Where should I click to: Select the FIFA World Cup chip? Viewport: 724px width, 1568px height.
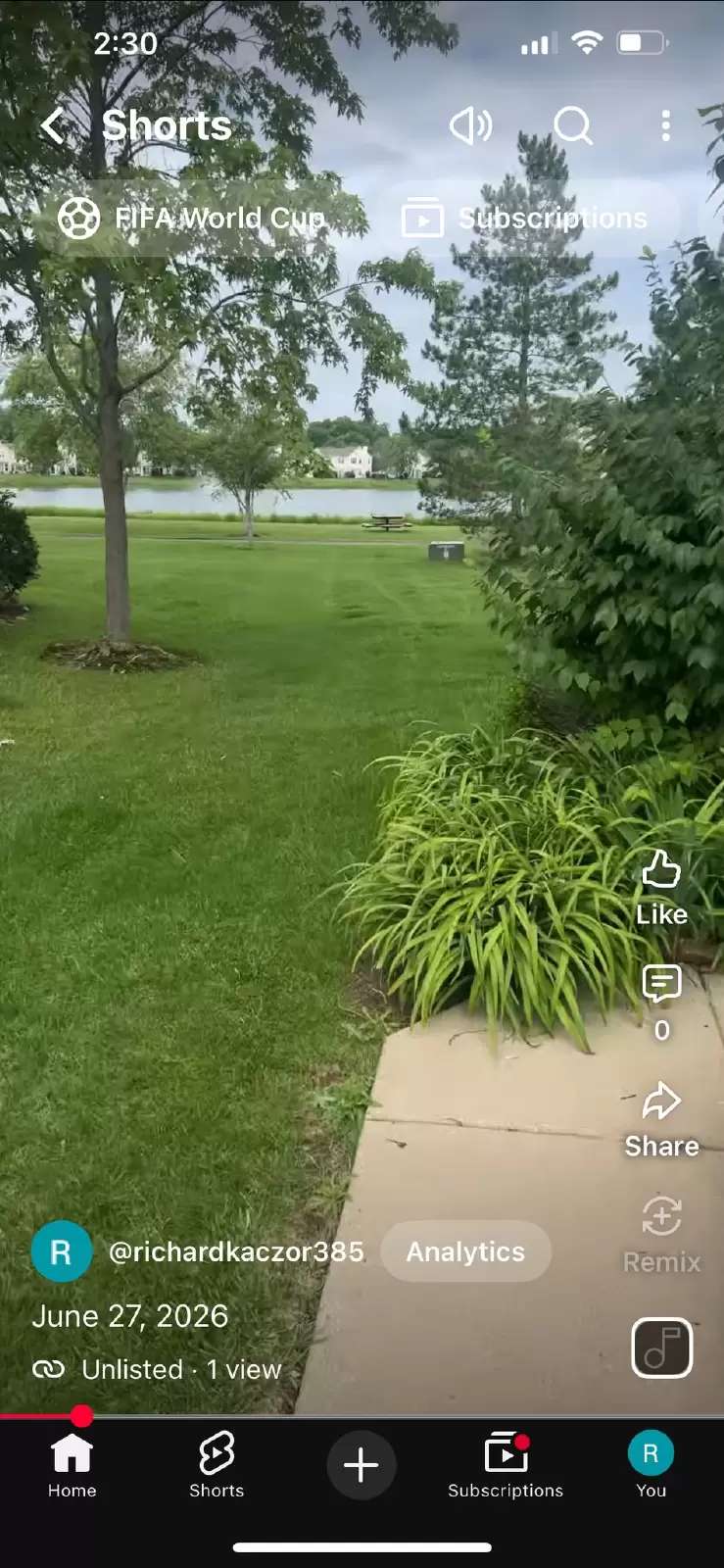191,218
